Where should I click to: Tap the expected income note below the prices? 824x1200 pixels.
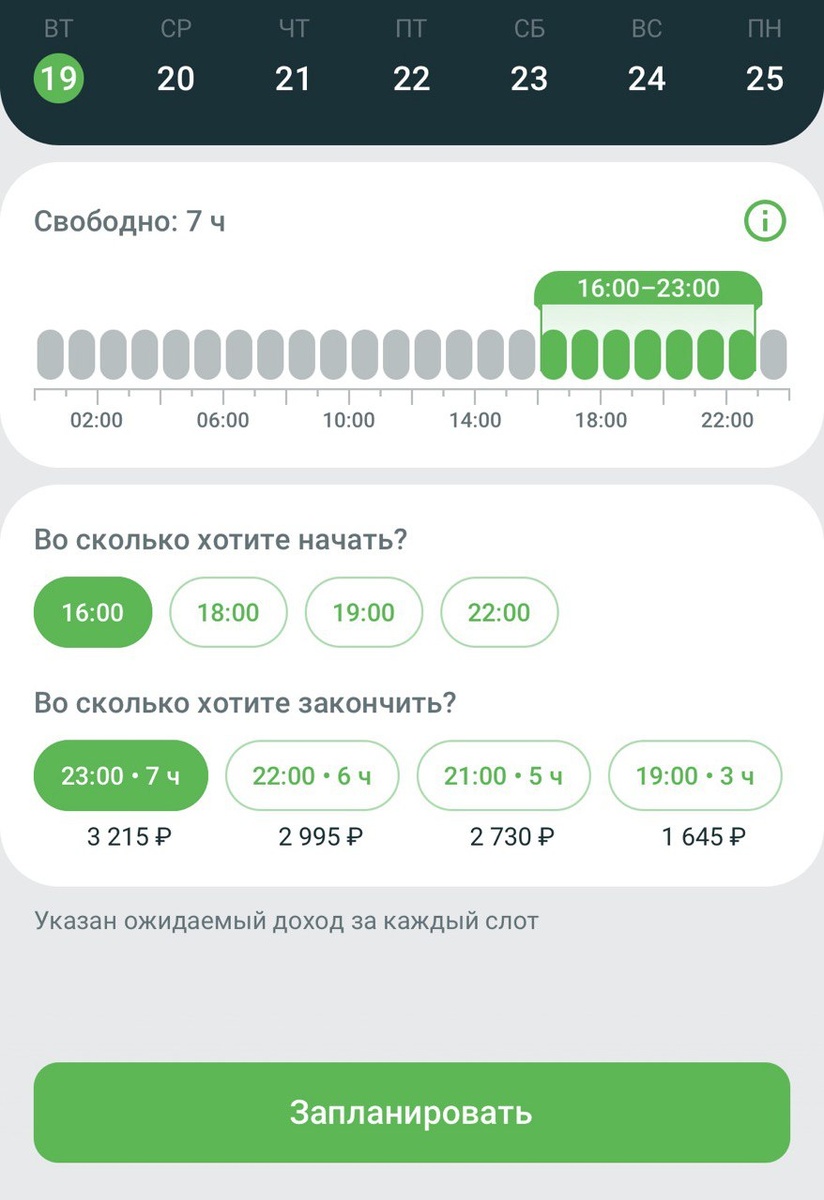pos(288,920)
